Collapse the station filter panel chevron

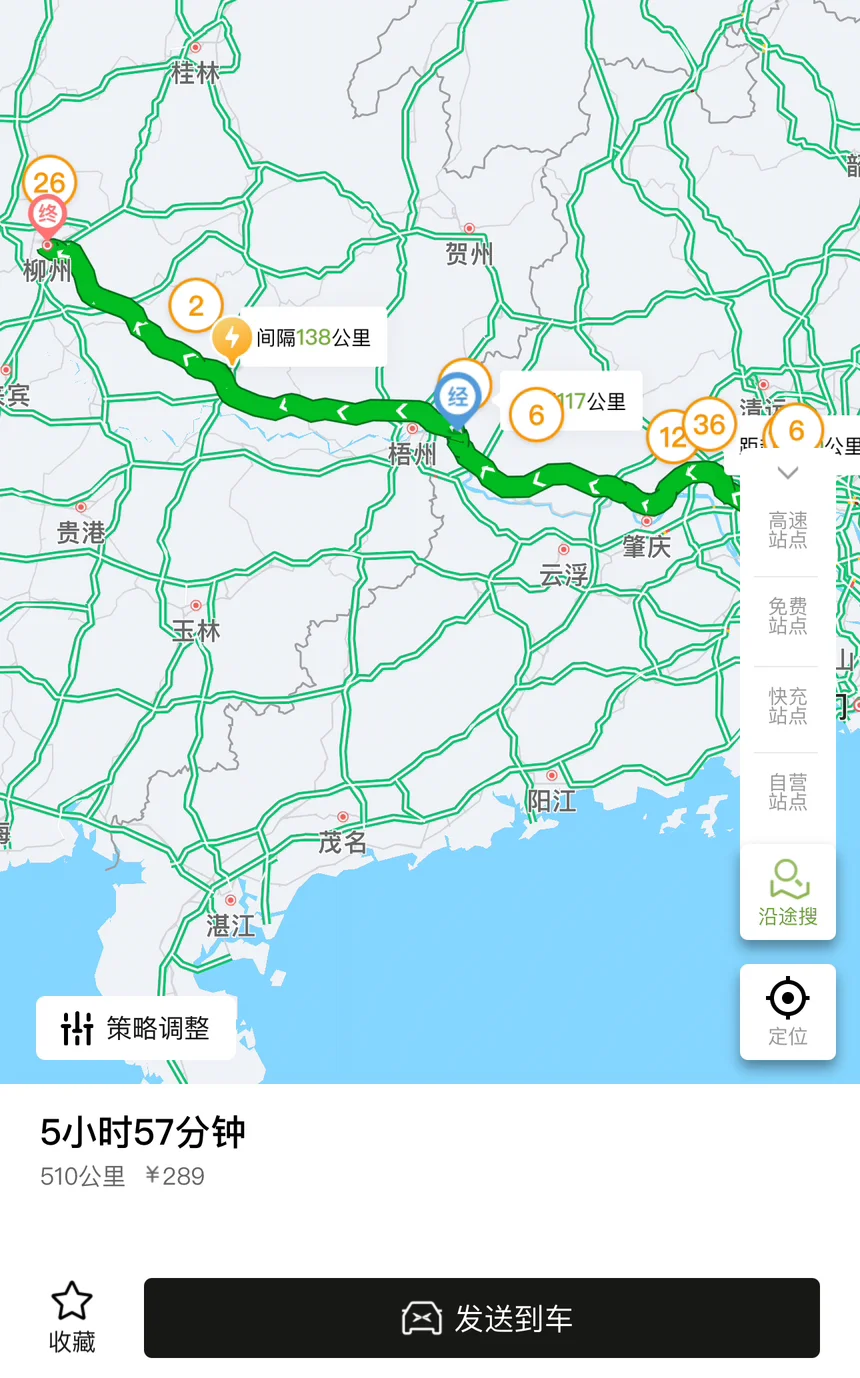click(x=788, y=473)
